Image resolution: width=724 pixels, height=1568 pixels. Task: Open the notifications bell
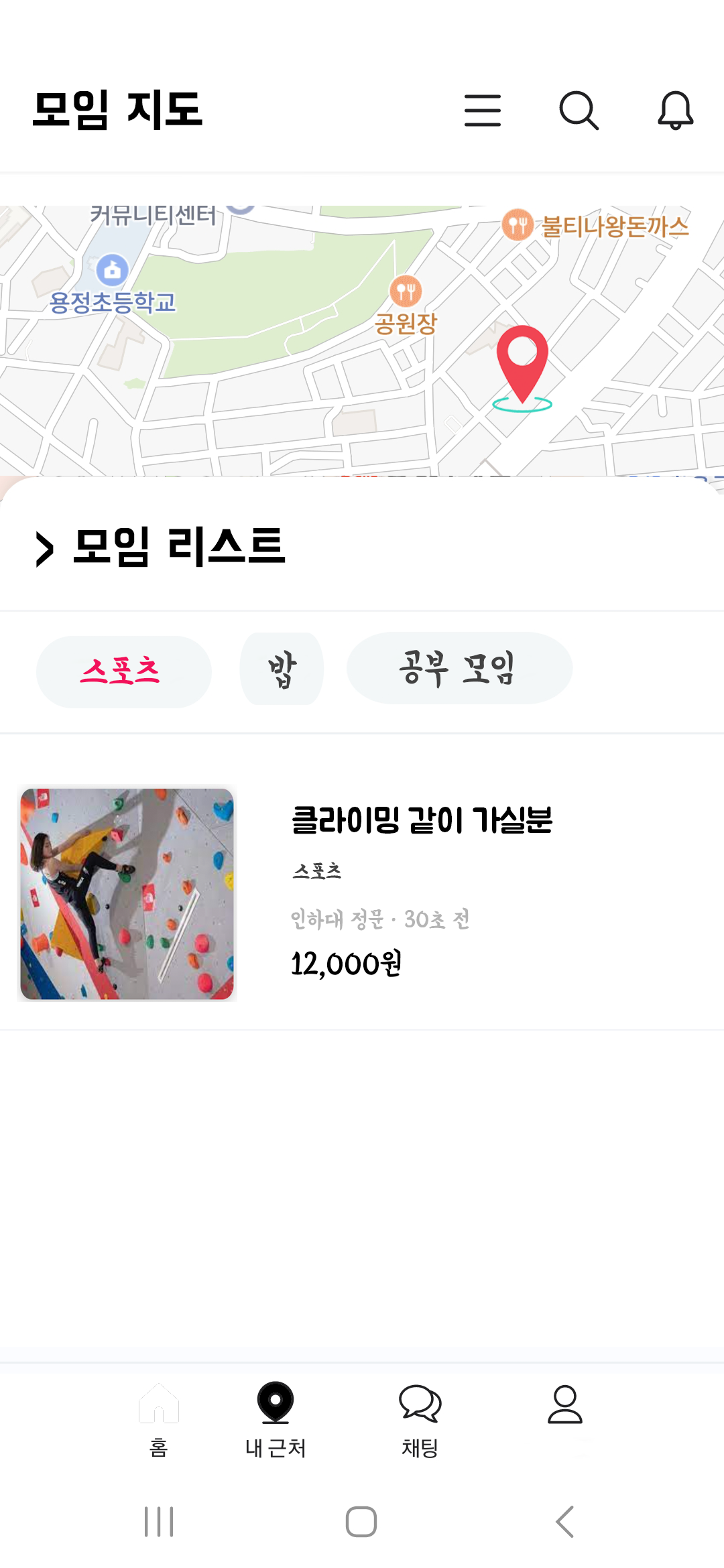675,111
